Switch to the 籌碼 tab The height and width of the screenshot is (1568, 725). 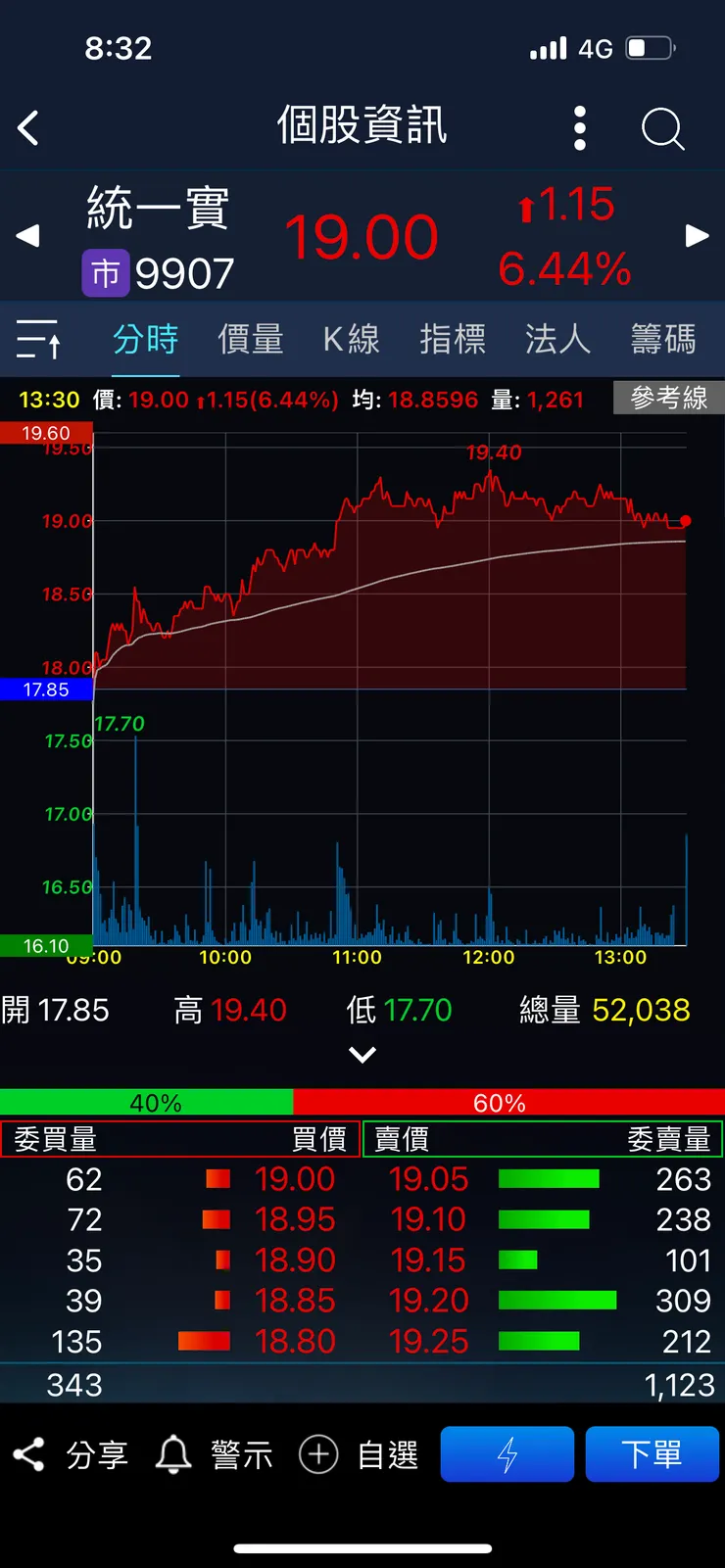pyautogui.click(x=664, y=339)
